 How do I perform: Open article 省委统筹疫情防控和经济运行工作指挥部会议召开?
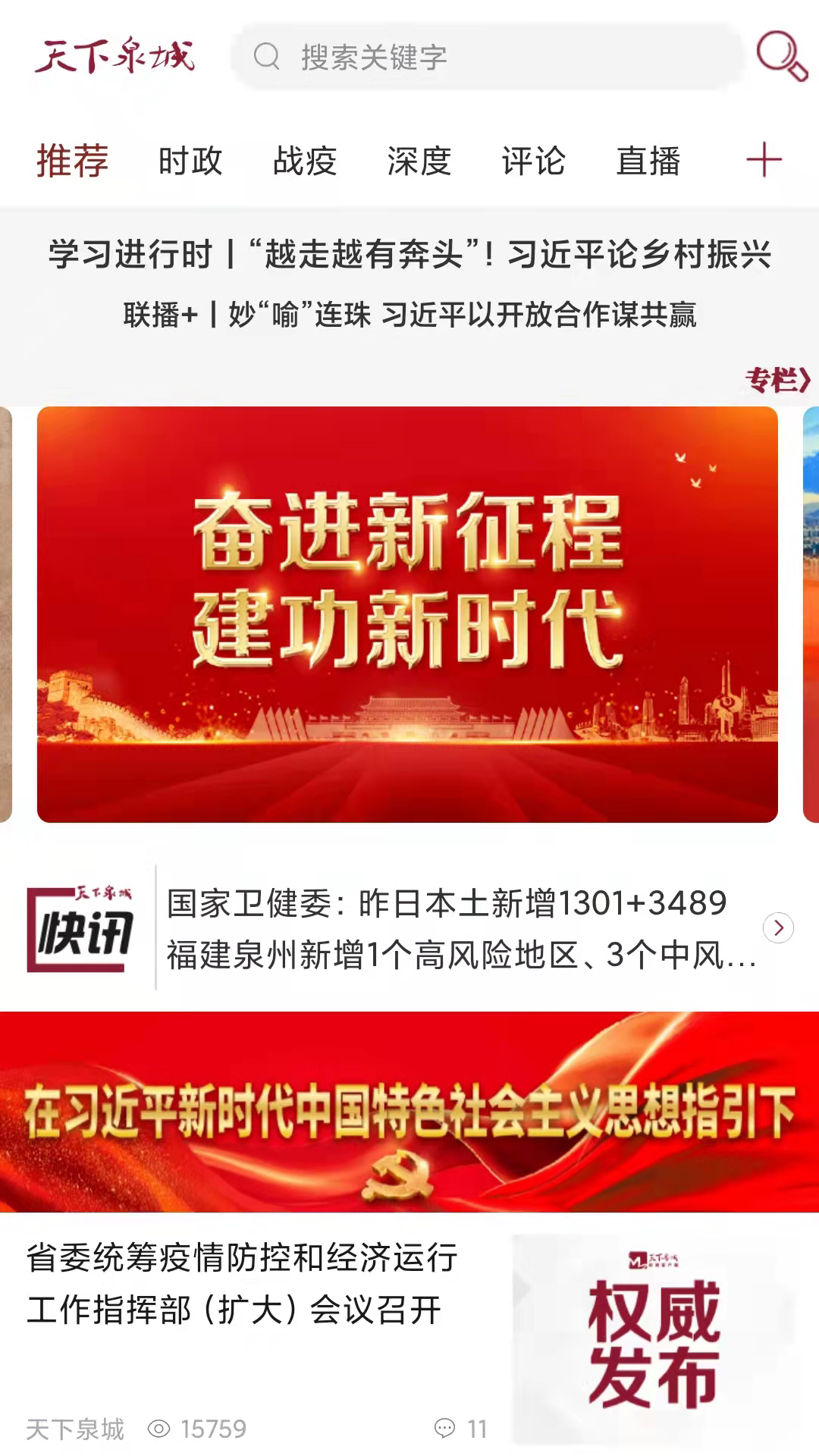[x=243, y=1283]
